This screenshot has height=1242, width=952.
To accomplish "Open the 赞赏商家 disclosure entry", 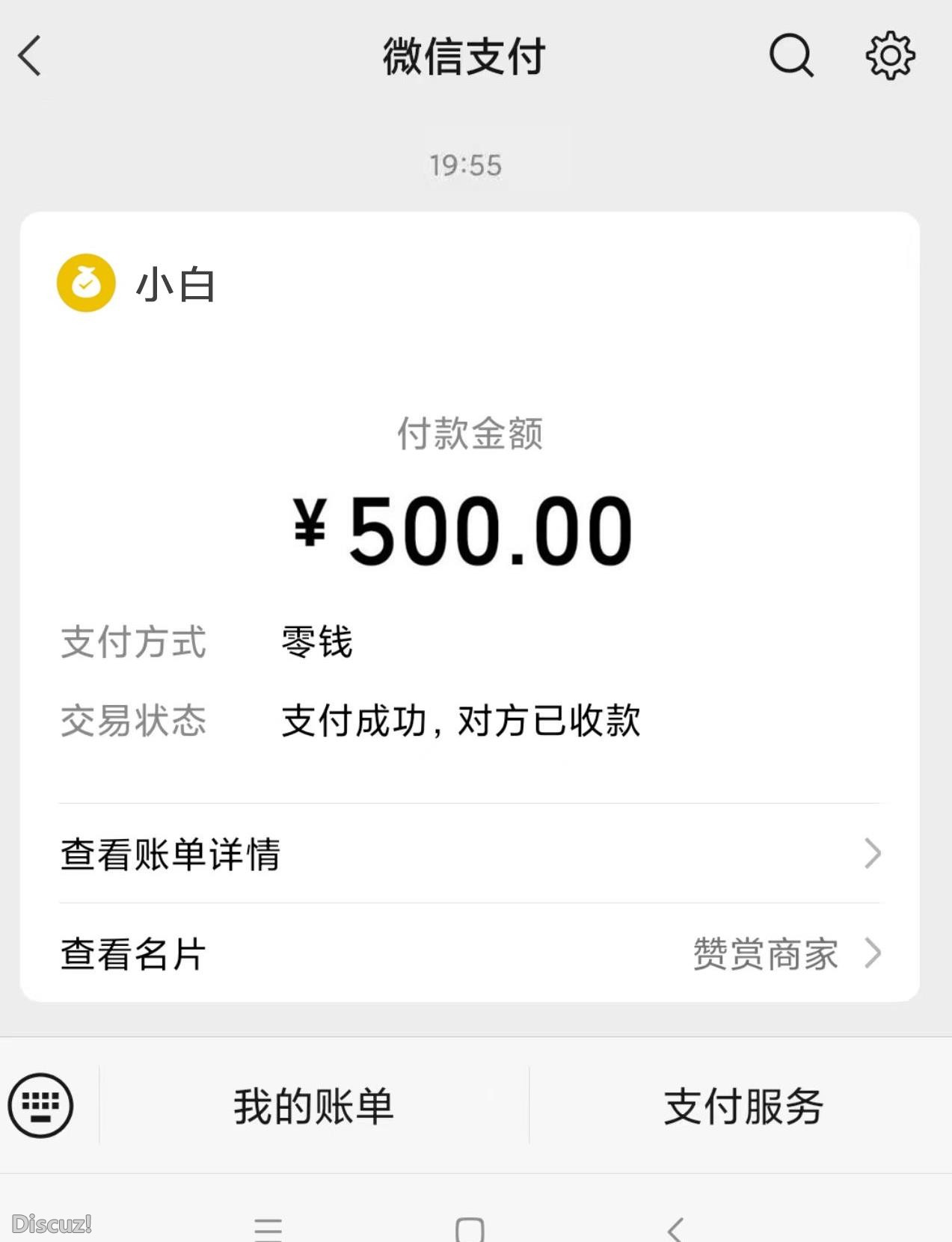I will click(x=765, y=953).
